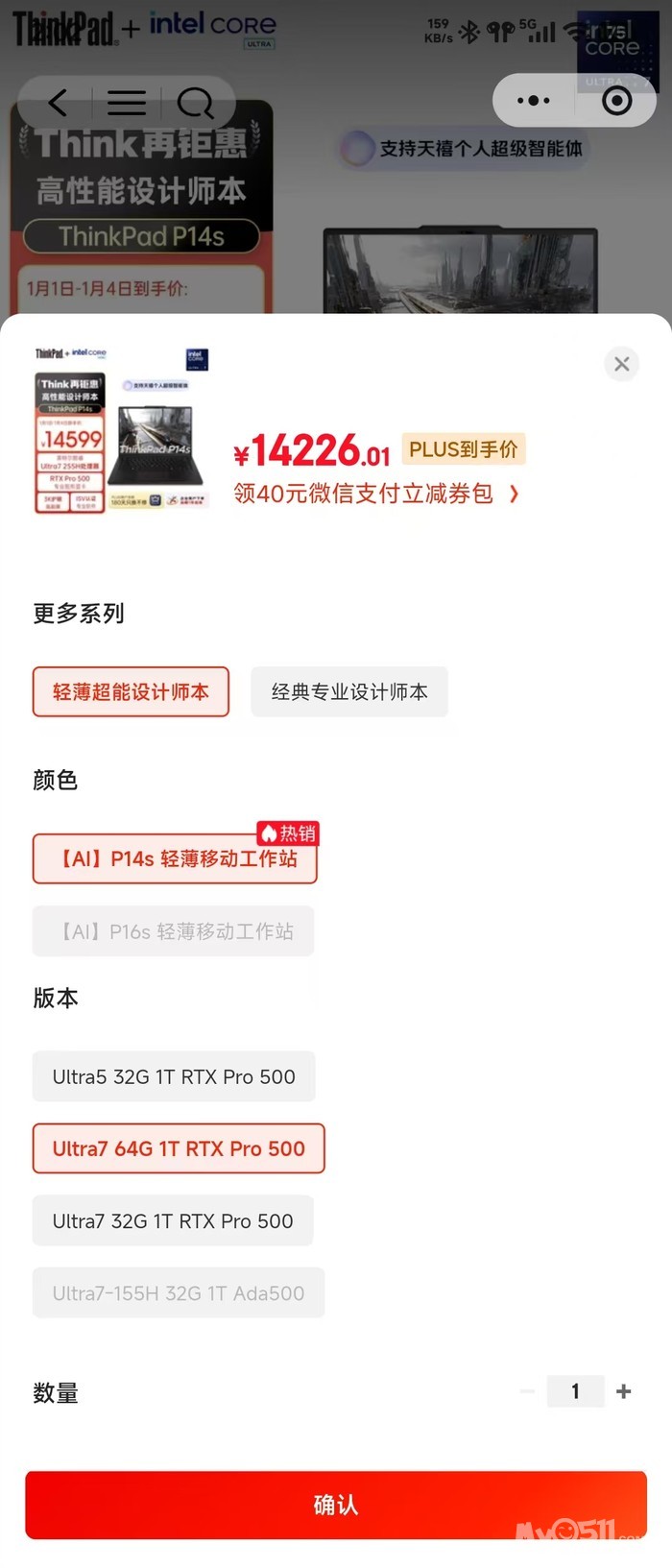Enlarge the product thumbnail image

122,430
